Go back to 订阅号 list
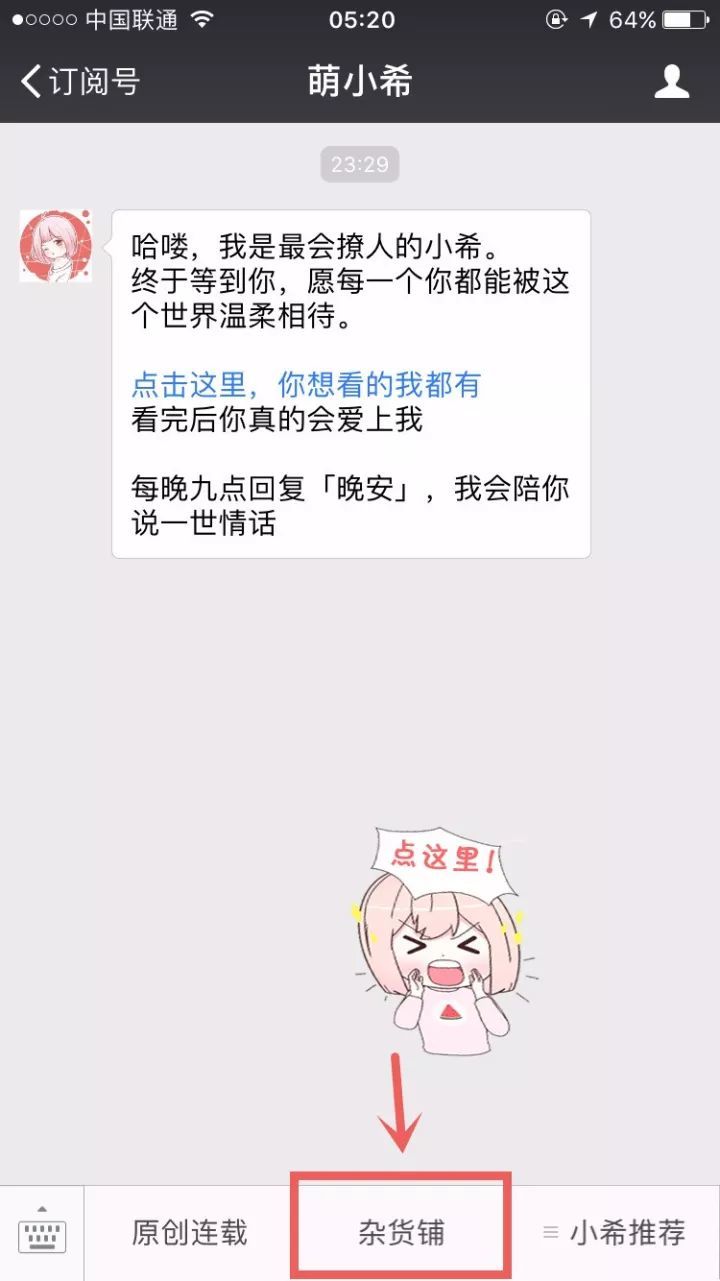The image size is (720, 1281). pos(78,82)
